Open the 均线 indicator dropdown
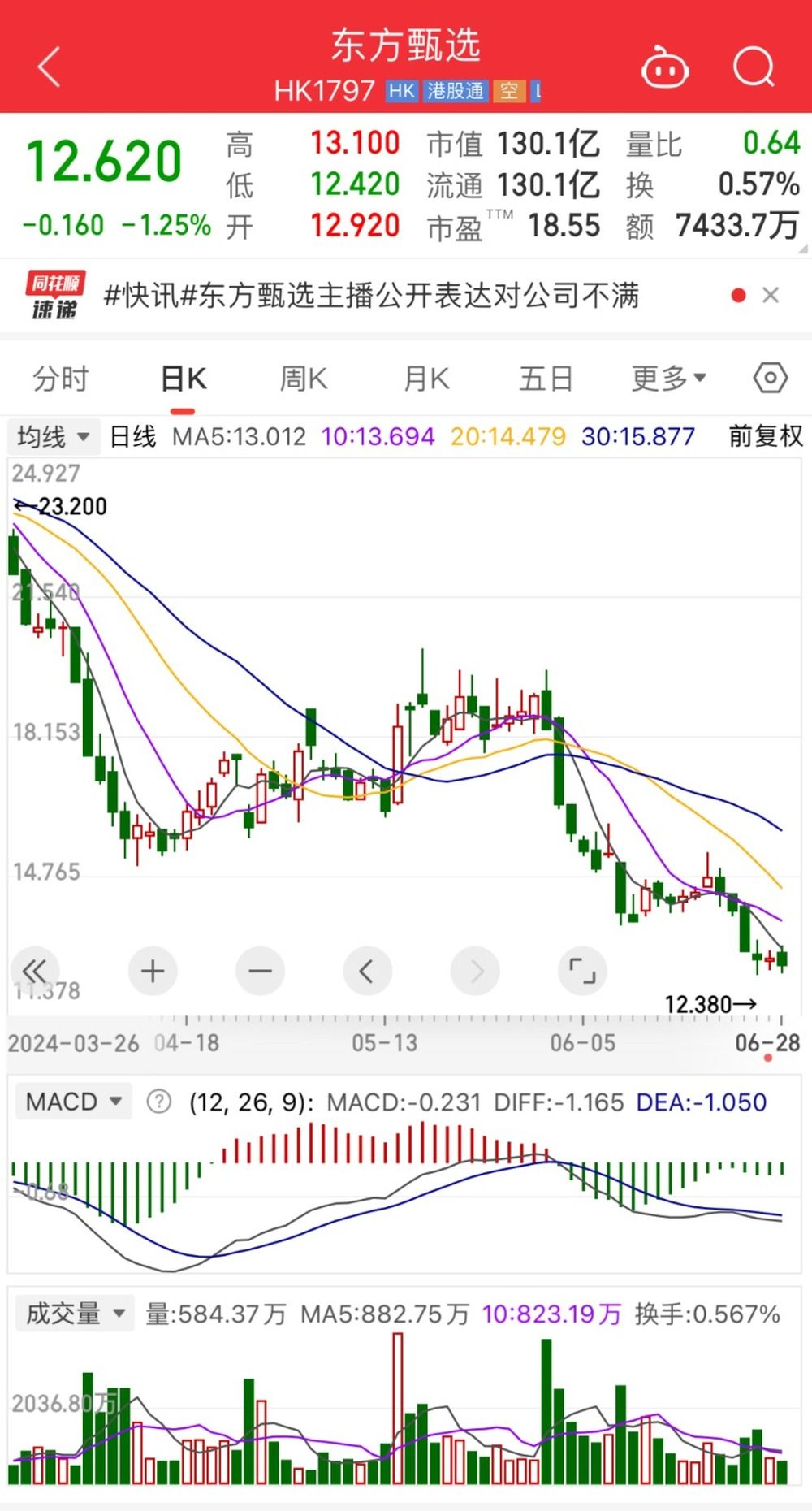Image resolution: width=812 pixels, height=1511 pixels. 54,437
